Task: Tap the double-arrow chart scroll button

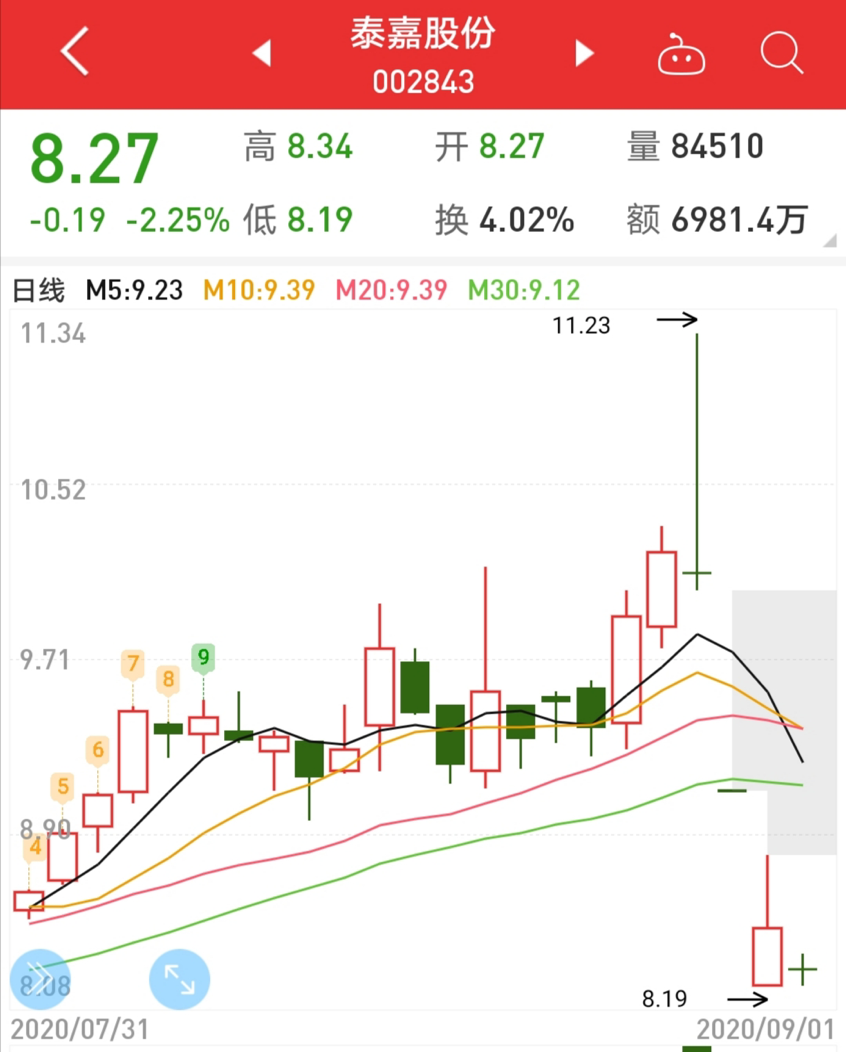Action: (x=36, y=976)
